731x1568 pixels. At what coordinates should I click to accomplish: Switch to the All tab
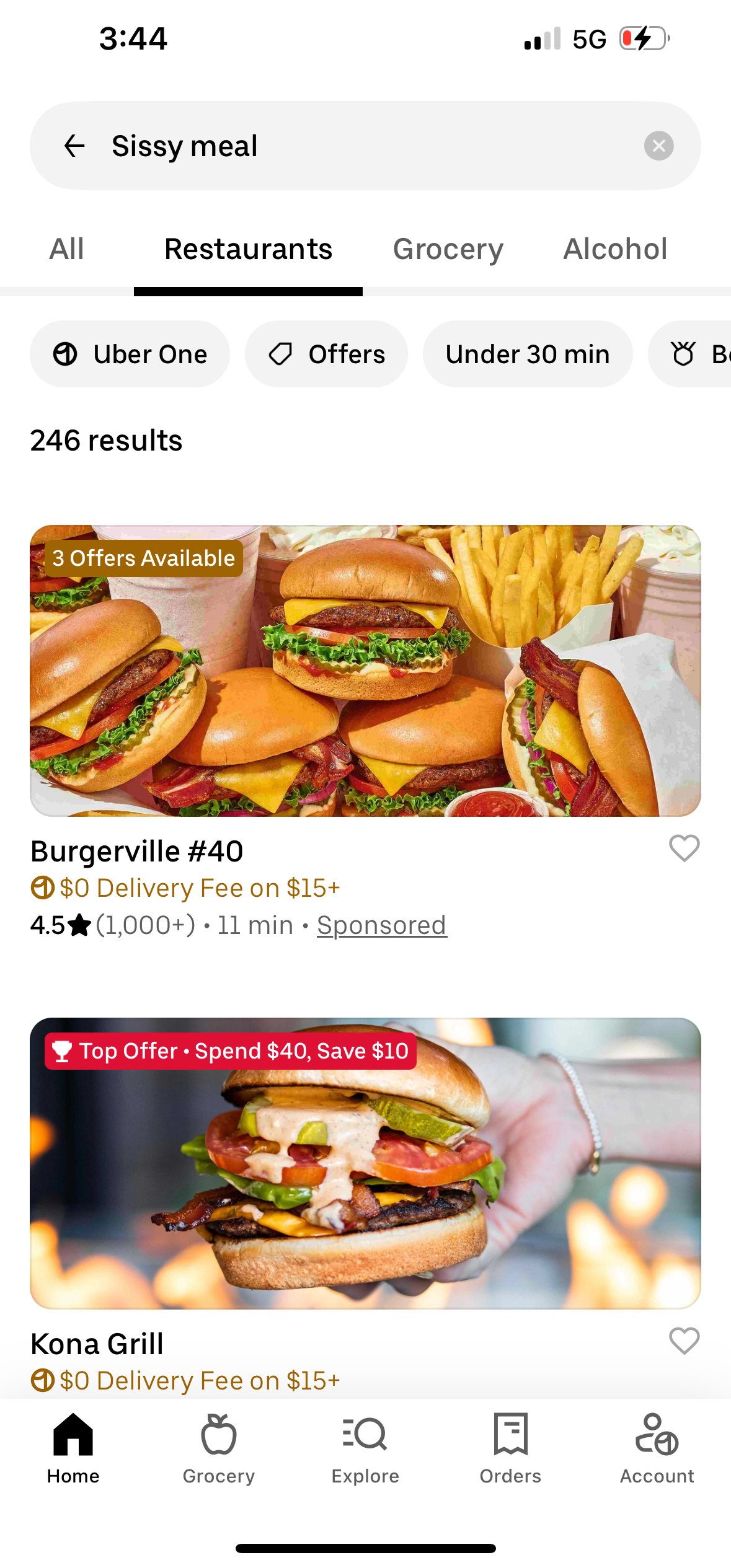click(x=66, y=249)
